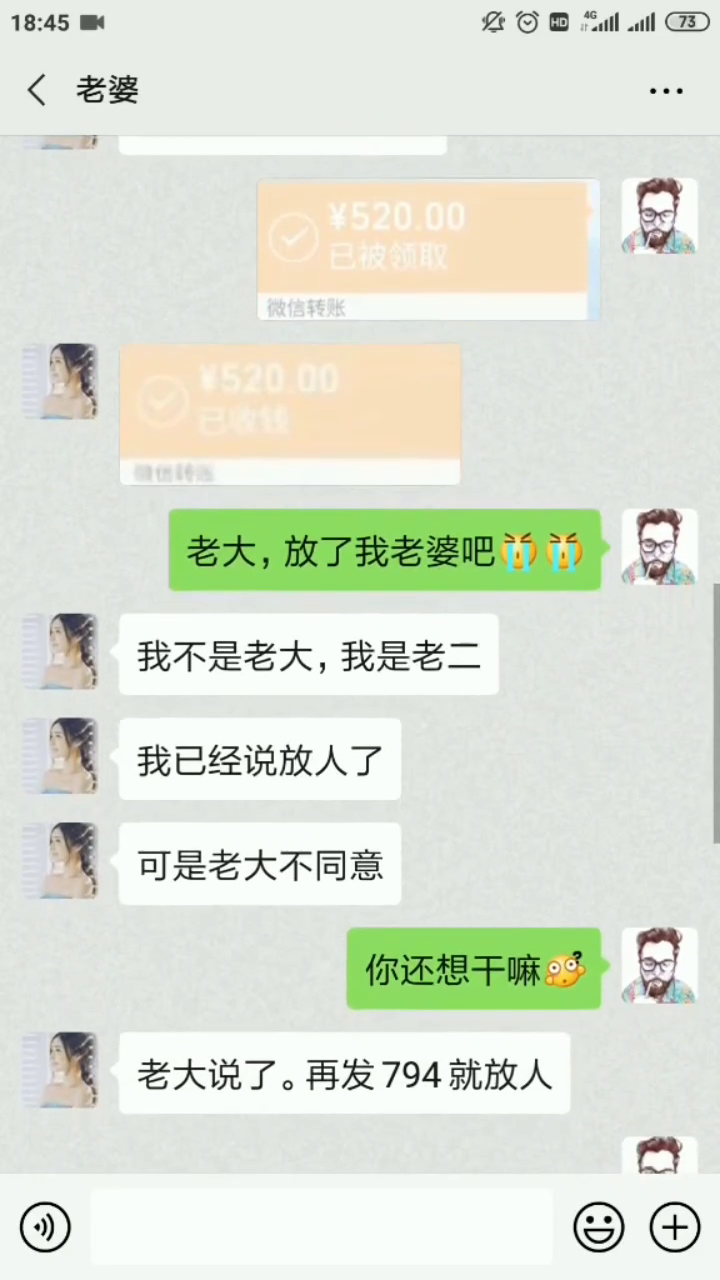Open contact avatar beside 我不是老大，我是老二
Screen dimensions: 720x1280
coord(60,652)
